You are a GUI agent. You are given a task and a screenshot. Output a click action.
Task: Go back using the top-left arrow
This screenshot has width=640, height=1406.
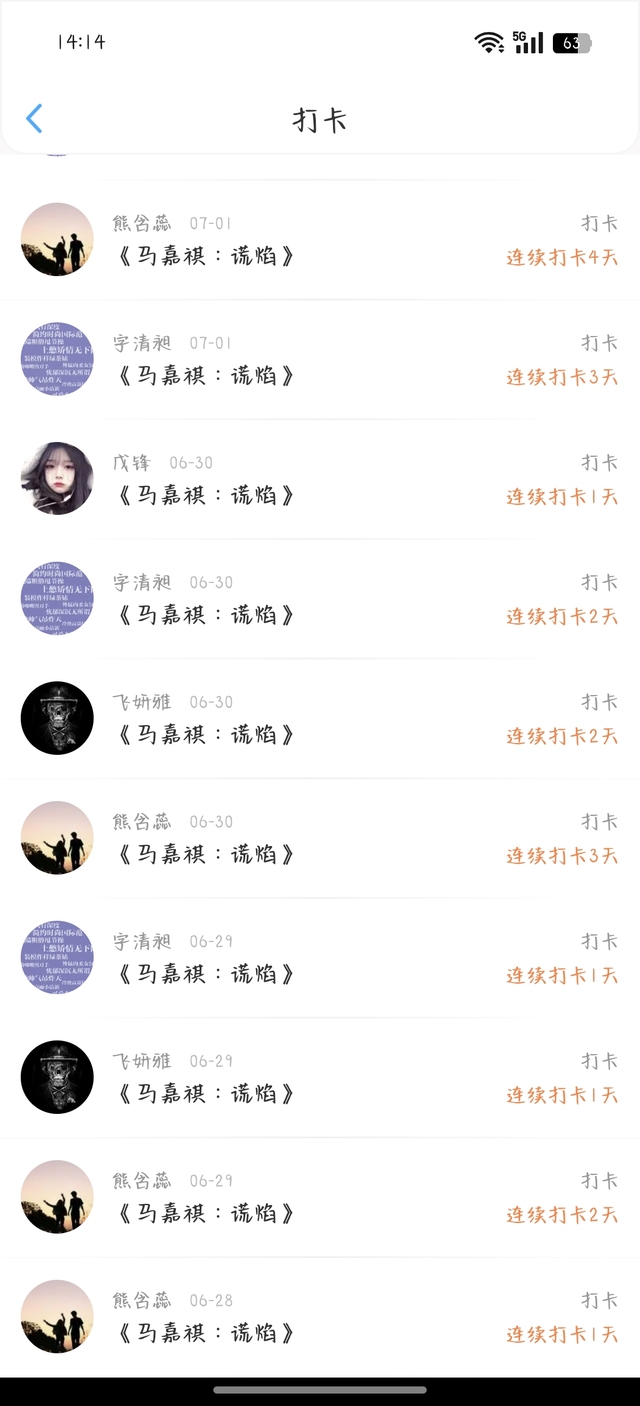34,119
